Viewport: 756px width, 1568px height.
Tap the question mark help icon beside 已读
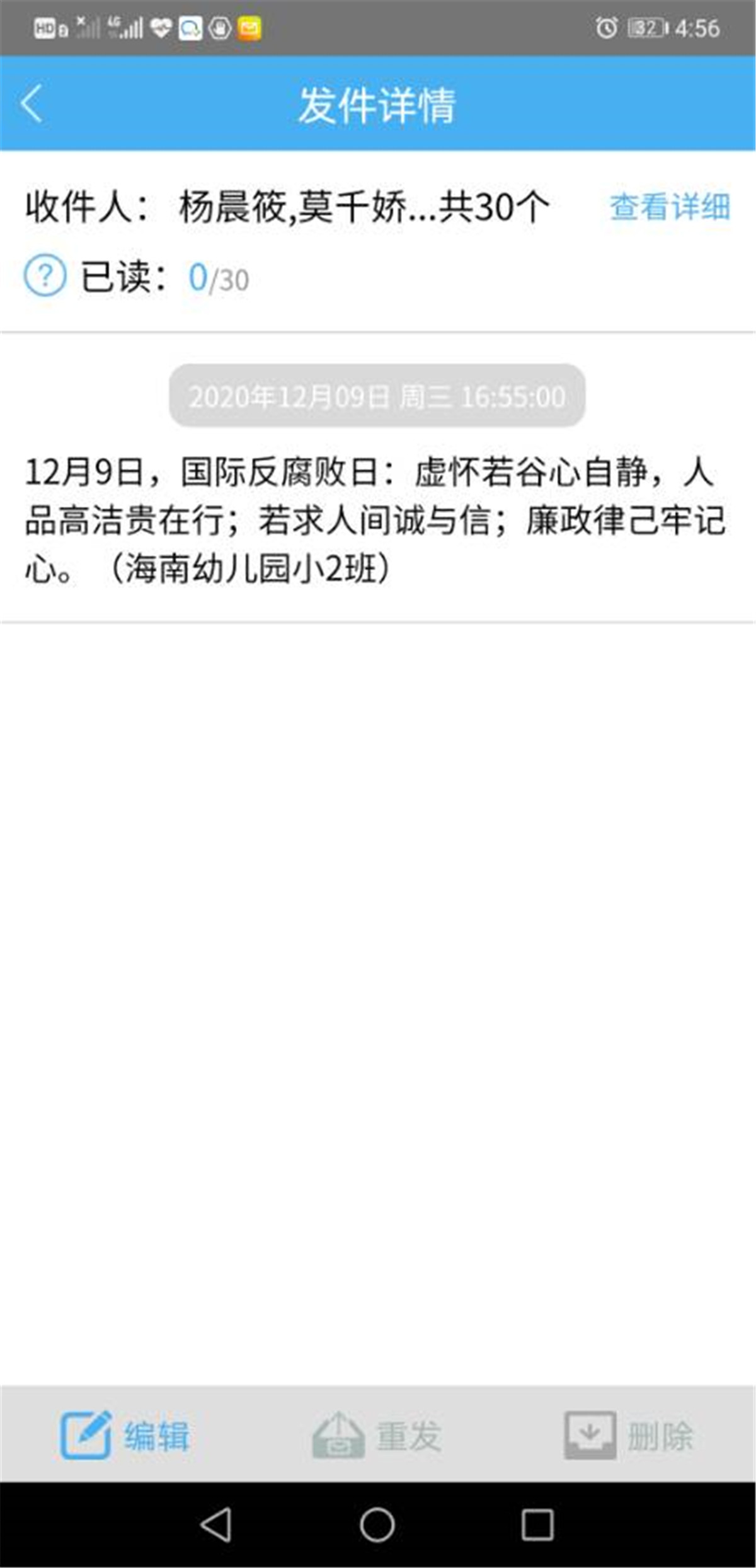(x=45, y=275)
